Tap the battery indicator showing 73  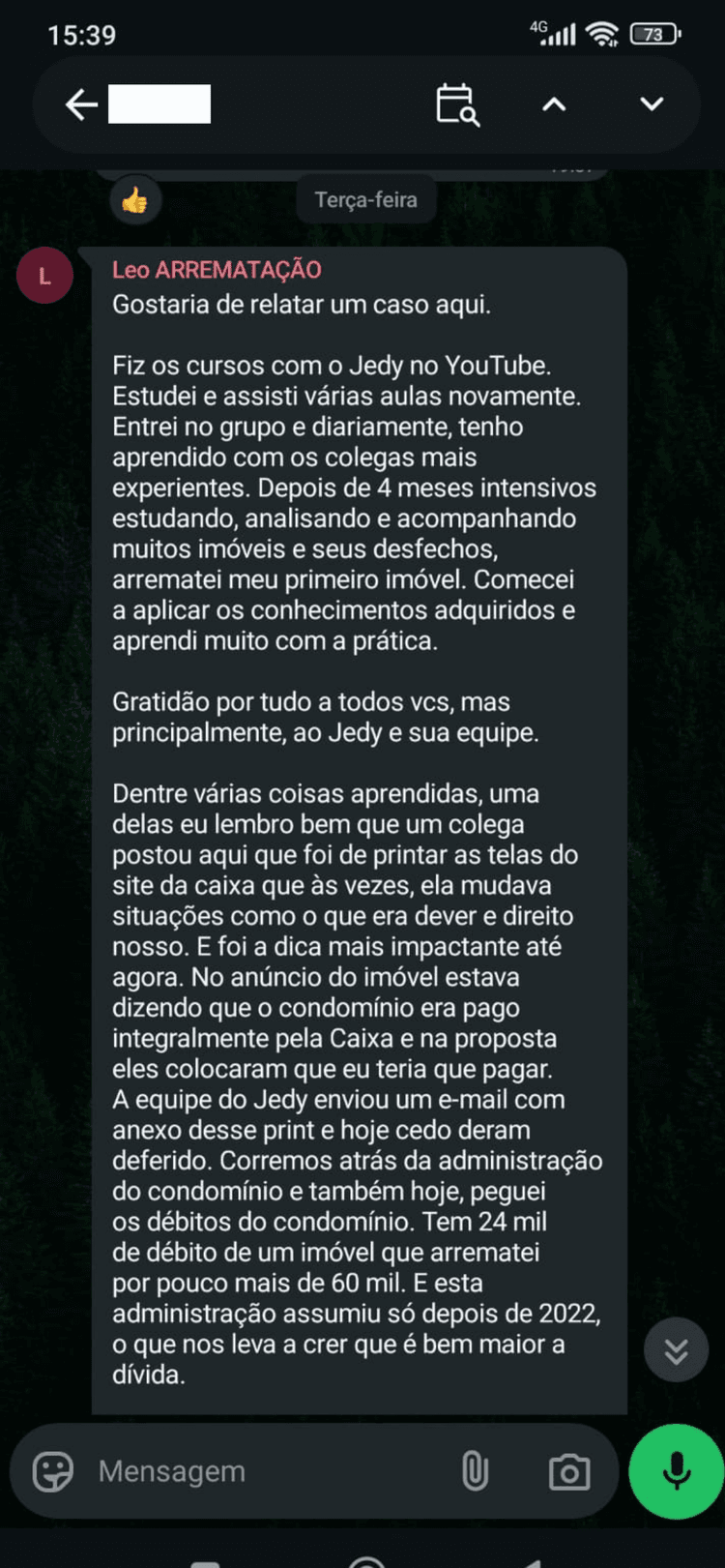click(x=653, y=33)
